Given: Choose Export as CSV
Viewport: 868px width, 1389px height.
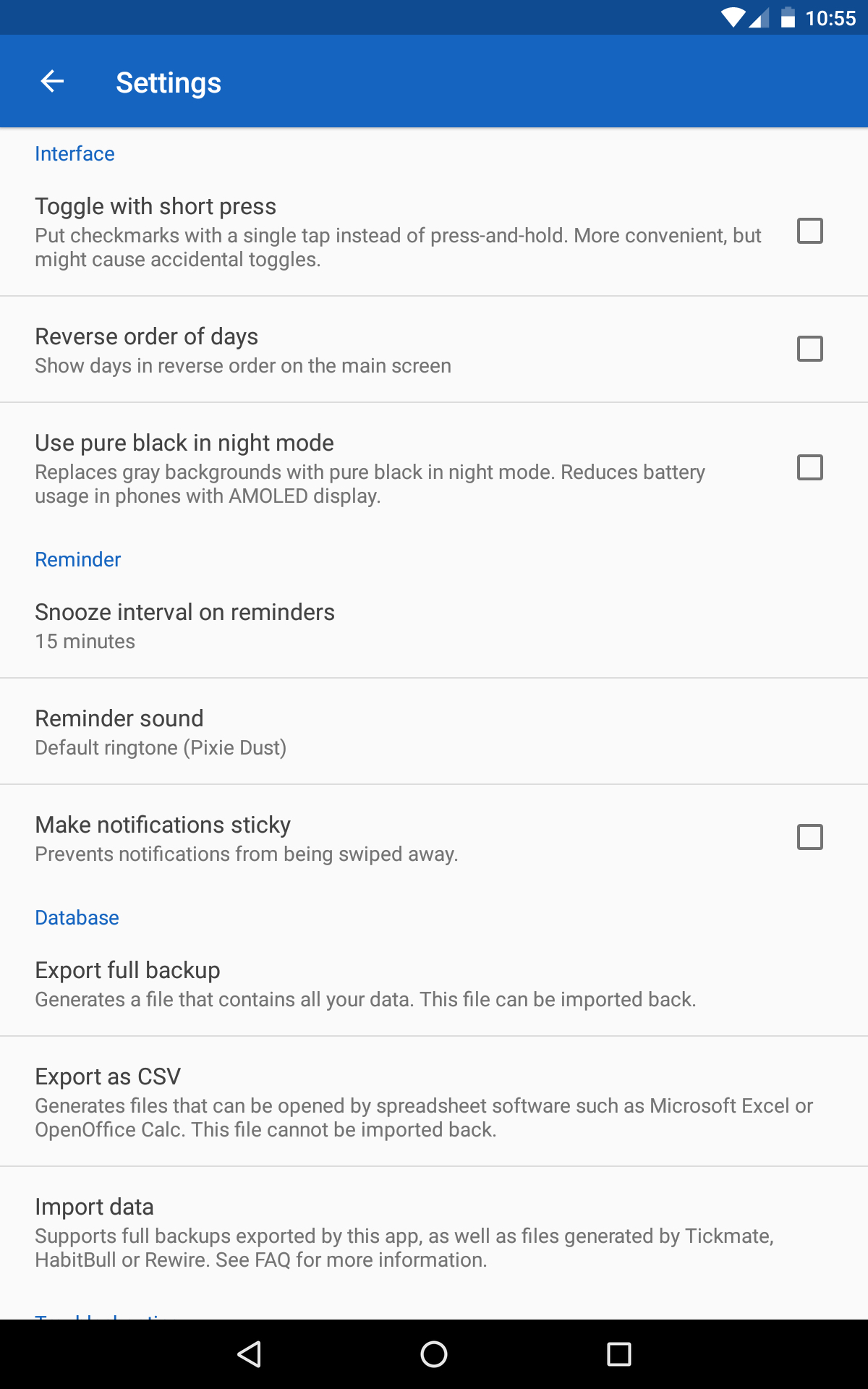Looking at the screenshot, I should tap(434, 1101).
